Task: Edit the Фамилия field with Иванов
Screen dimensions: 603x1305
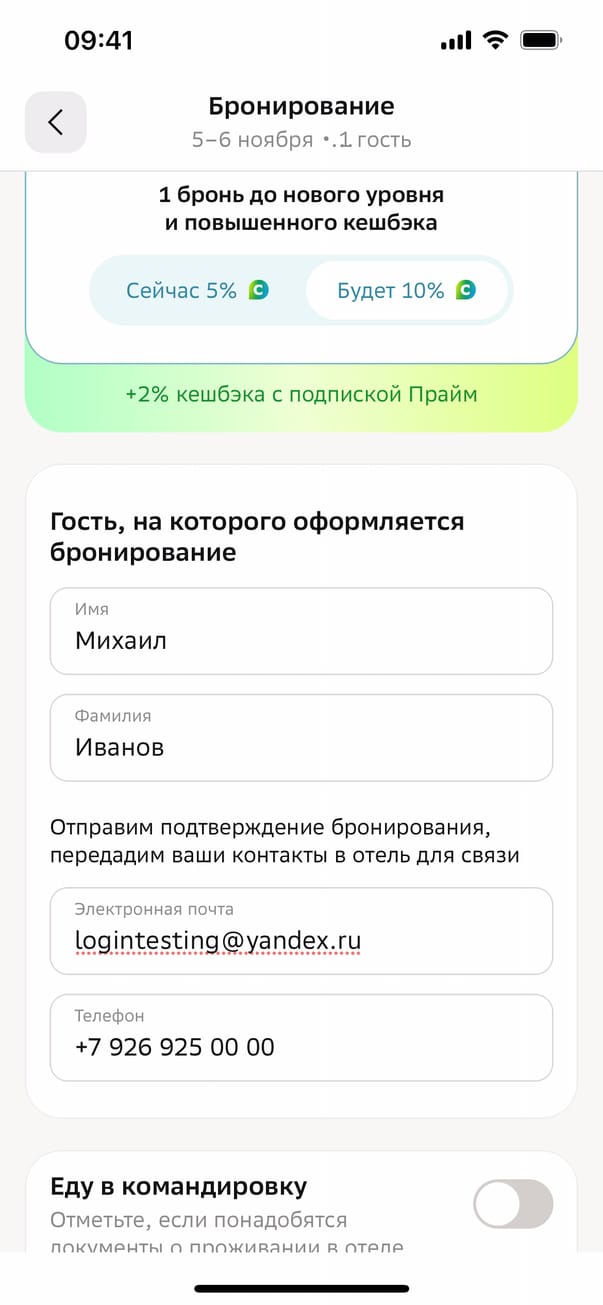Action: pos(301,738)
